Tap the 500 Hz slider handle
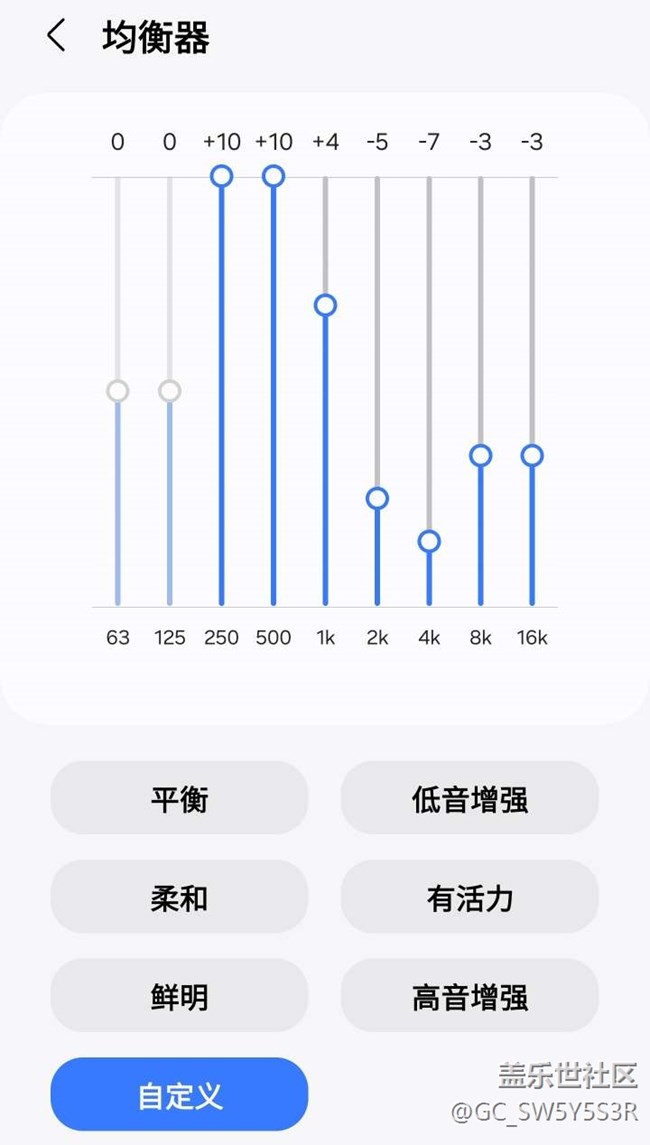This screenshot has width=650, height=1145. pyautogui.click(x=273, y=177)
